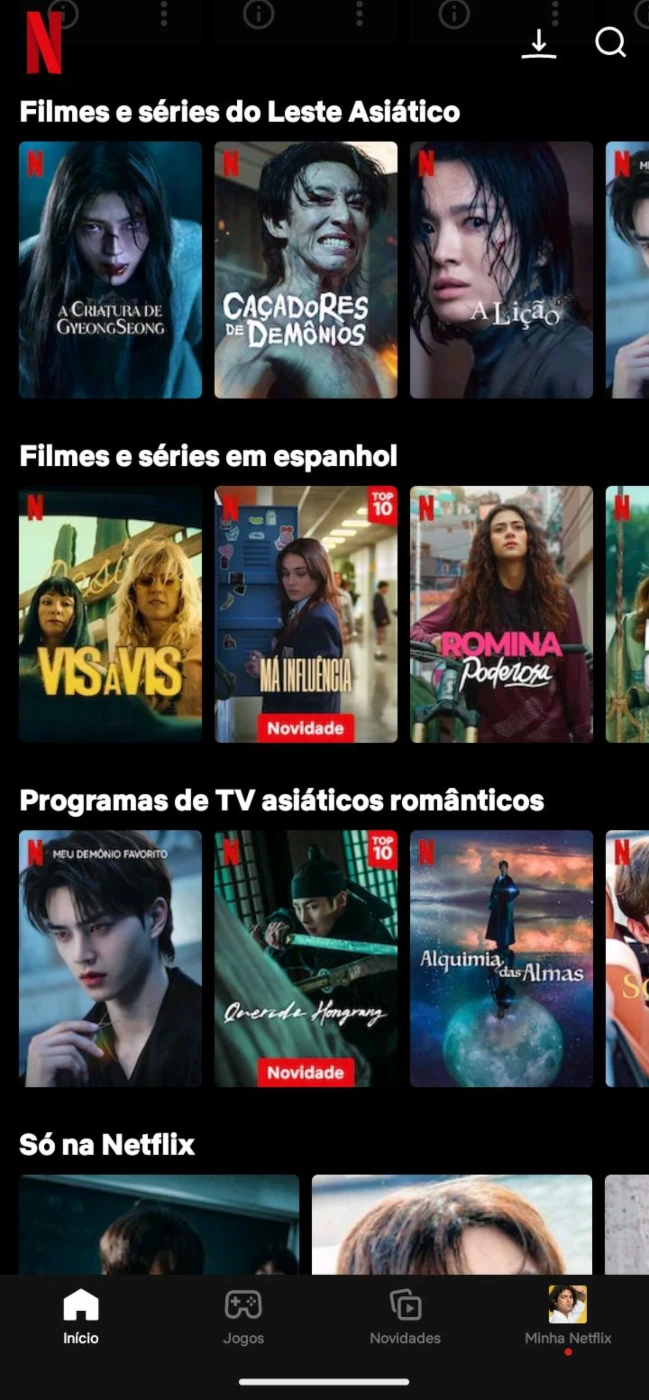Go to the Novidades tab
The width and height of the screenshot is (649, 1400).
coord(405,1317)
